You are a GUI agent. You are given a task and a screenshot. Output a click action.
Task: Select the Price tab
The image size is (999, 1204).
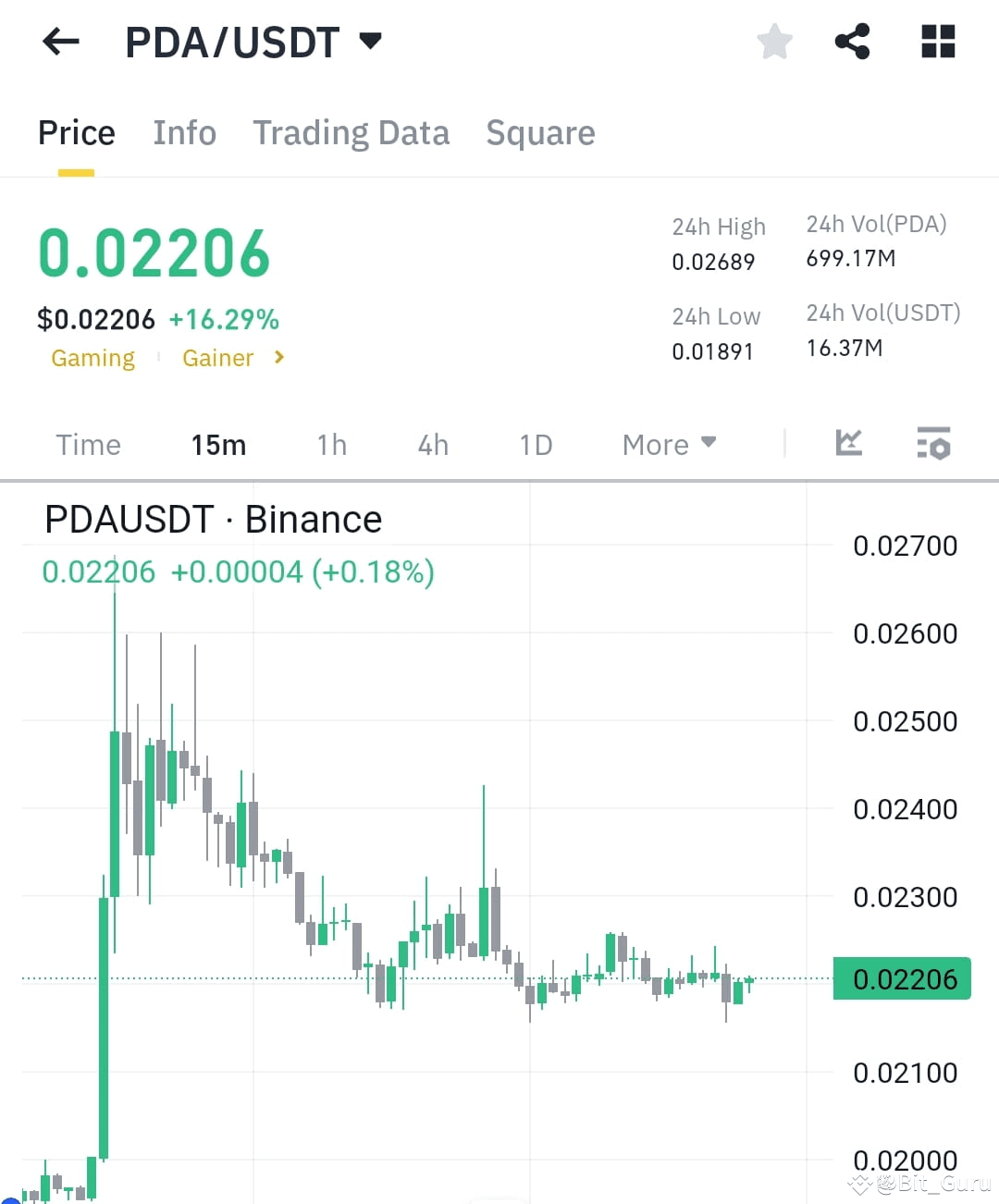(x=76, y=133)
